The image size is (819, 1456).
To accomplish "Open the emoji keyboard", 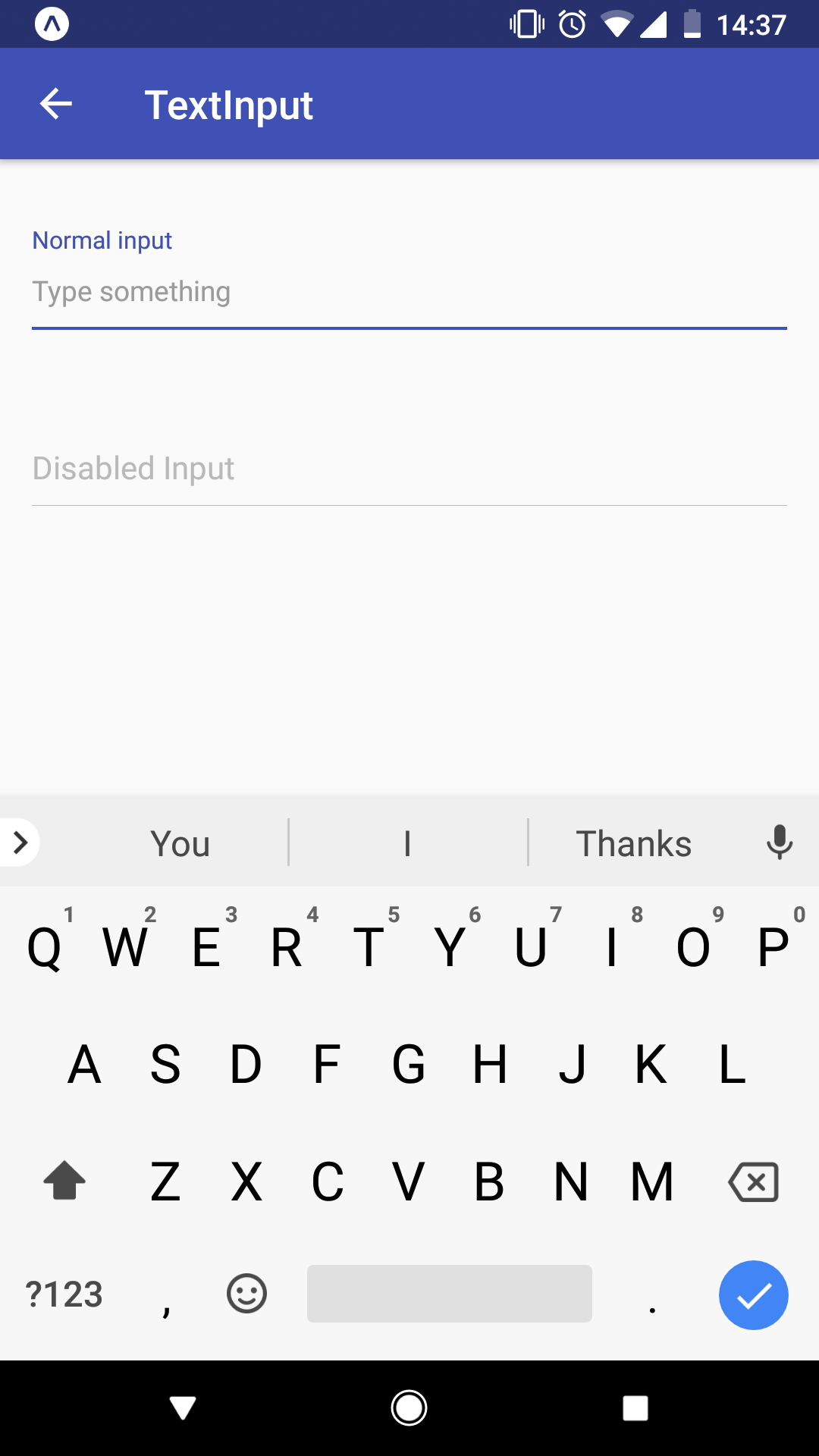I will 246,1293.
